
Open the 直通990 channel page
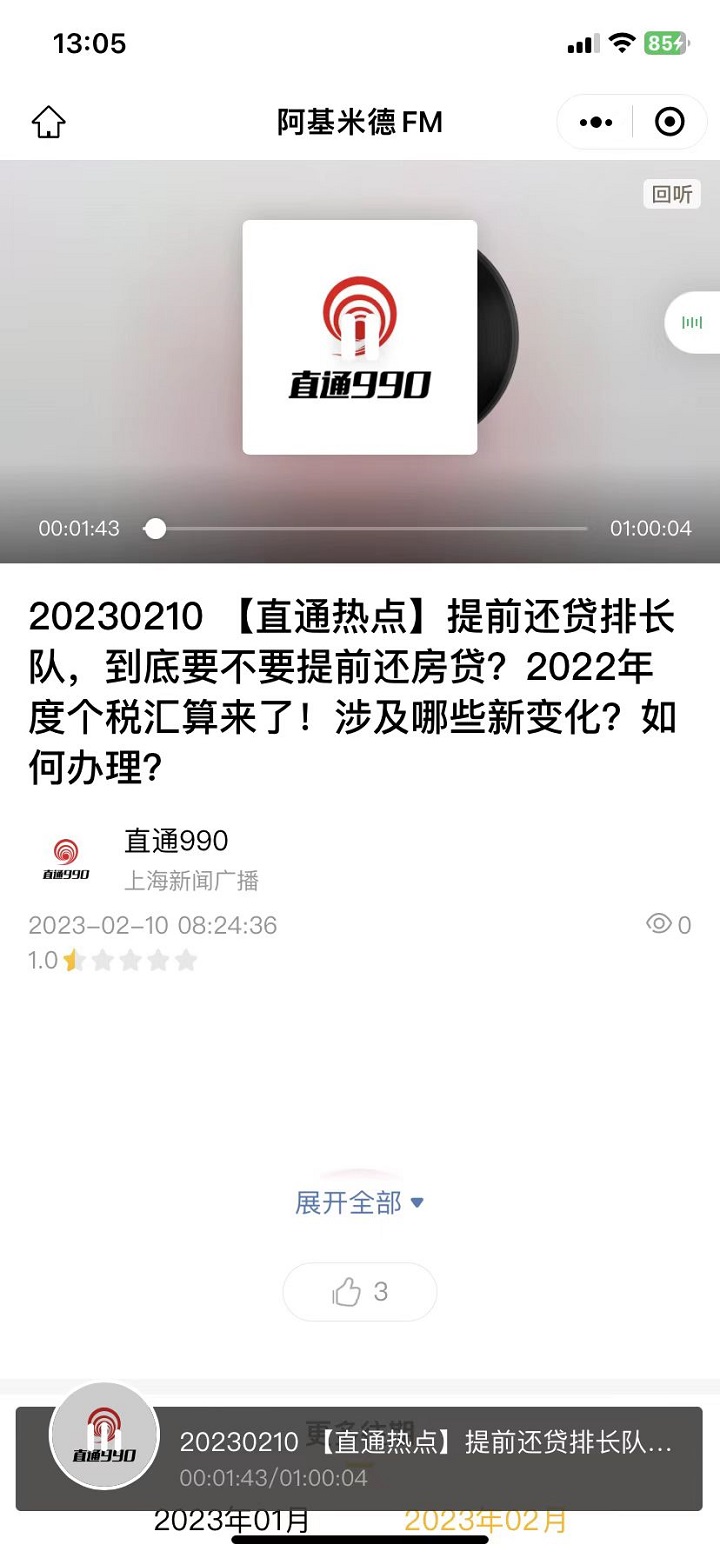tap(176, 841)
